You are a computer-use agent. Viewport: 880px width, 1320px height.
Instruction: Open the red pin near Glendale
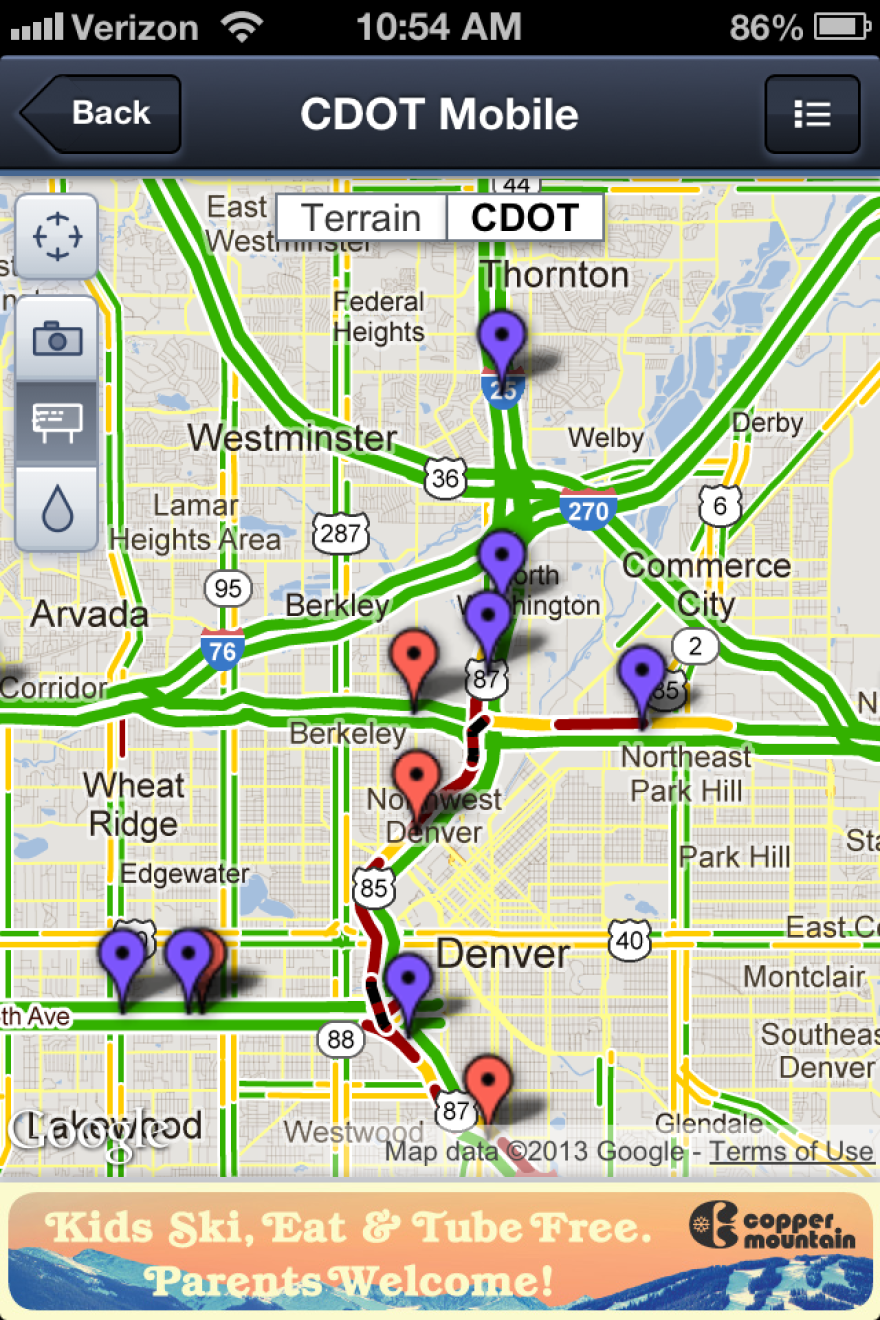point(489,1086)
